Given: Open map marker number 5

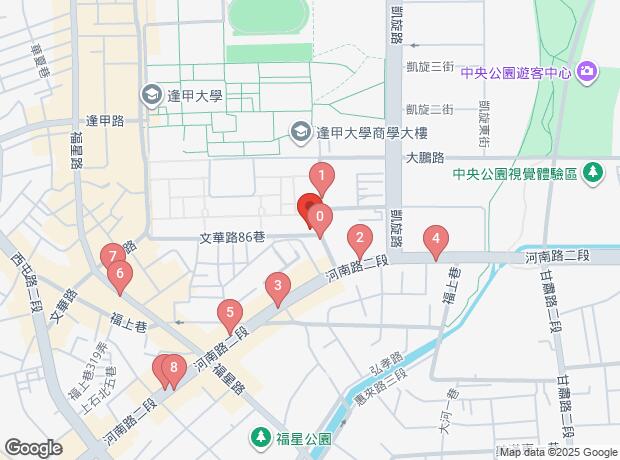Looking at the screenshot, I should tap(230, 316).
